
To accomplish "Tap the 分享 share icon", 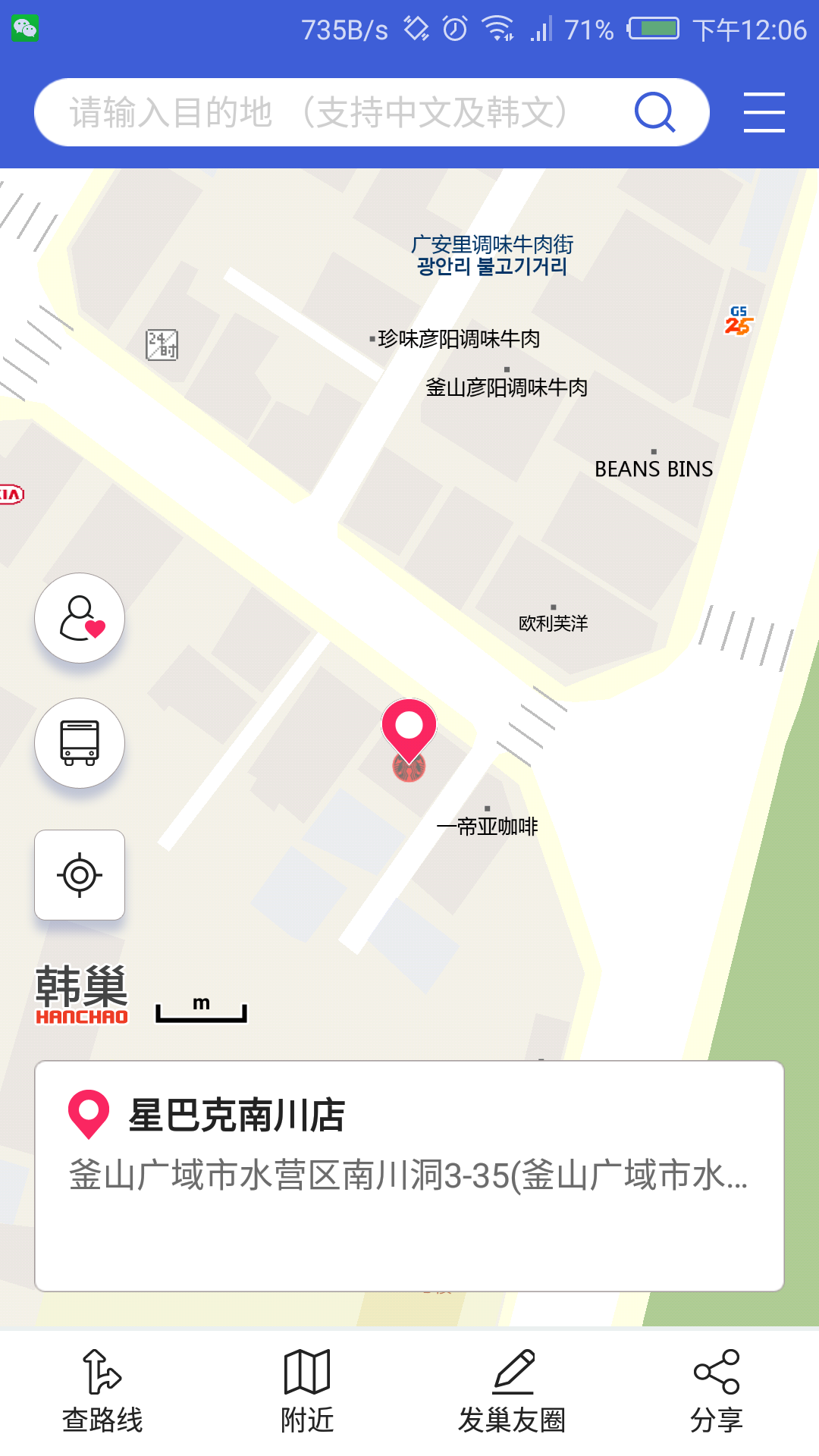I will 717,1373.
